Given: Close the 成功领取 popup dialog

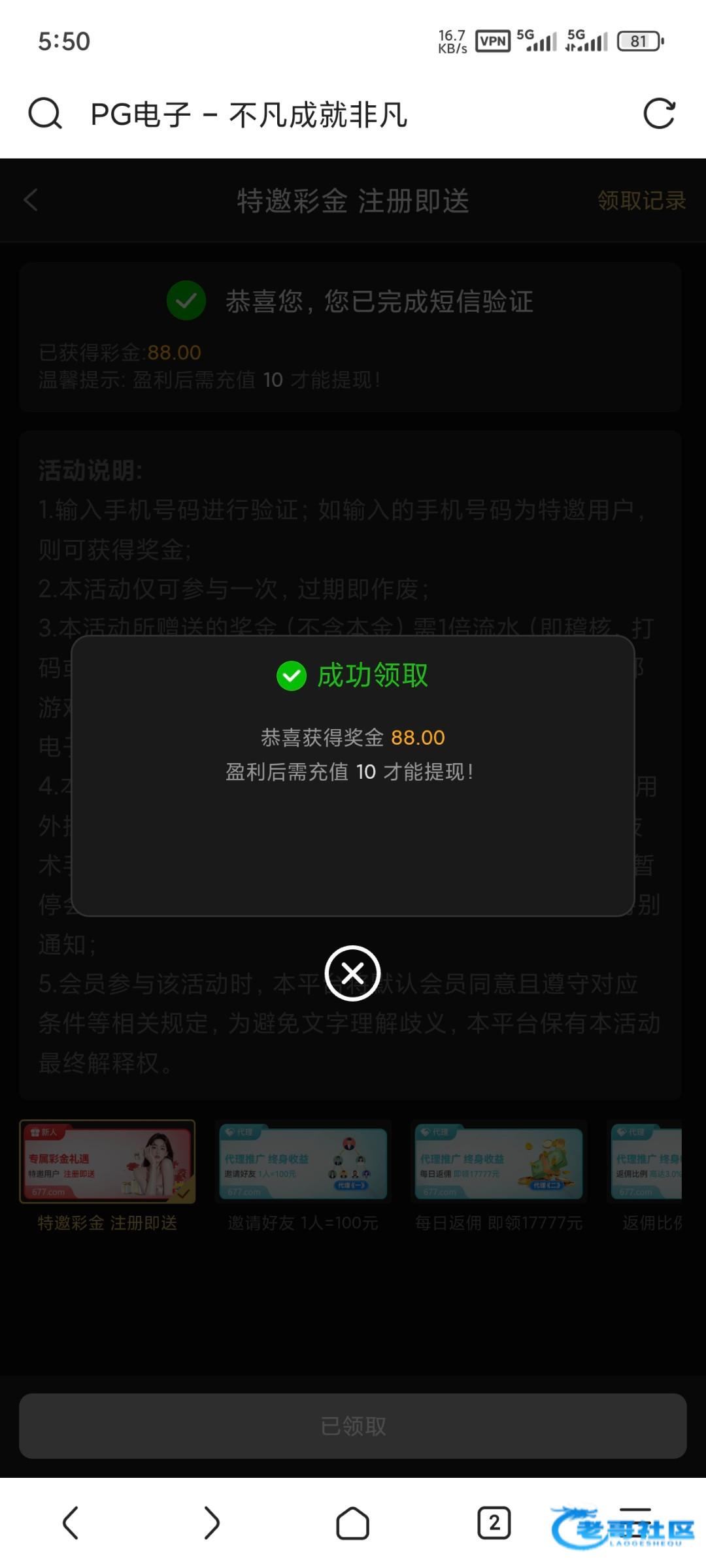Looking at the screenshot, I should point(353,973).
